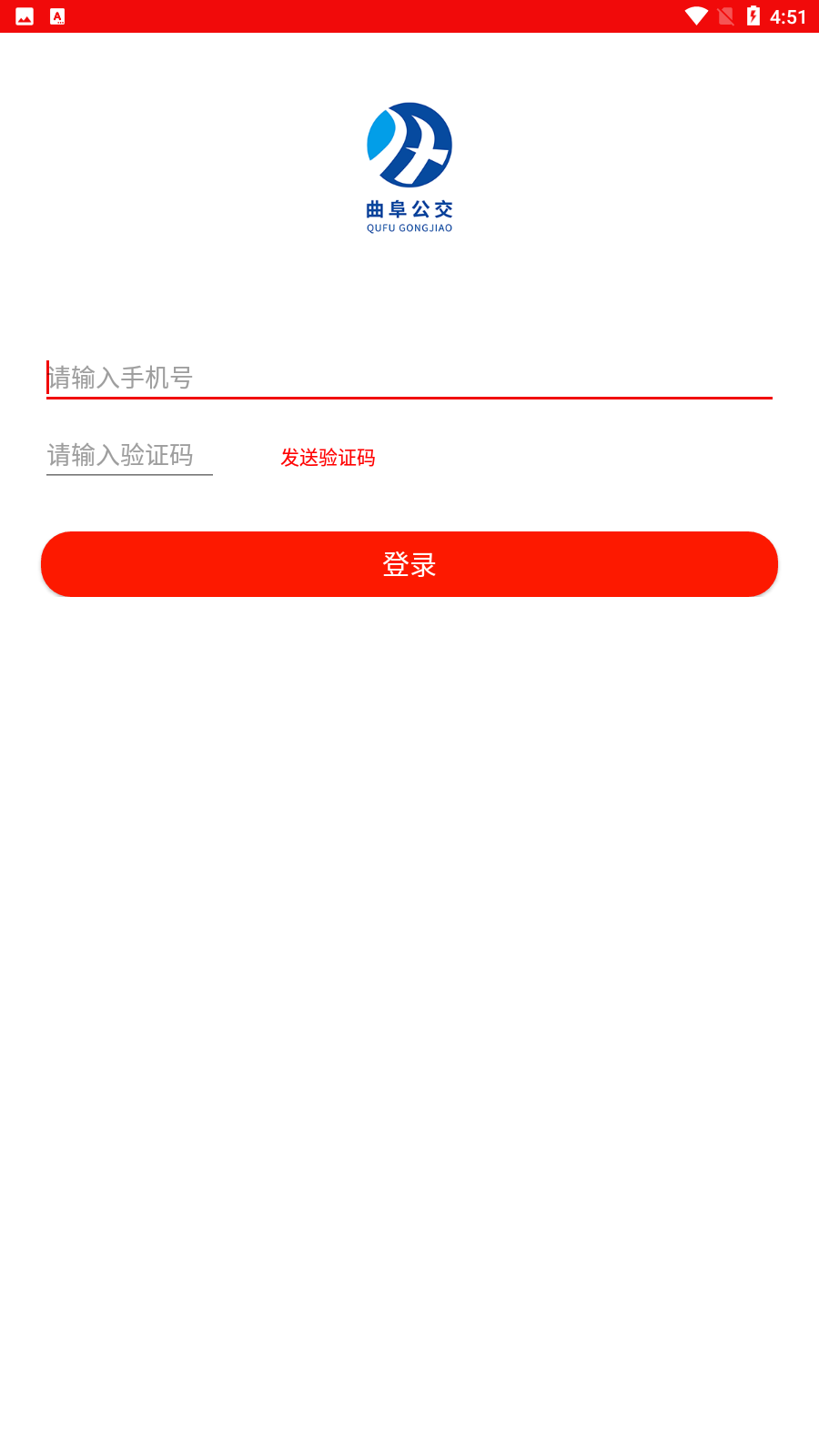
Task: Tap the underline beneath the code field
Action: pyautogui.click(x=128, y=474)
